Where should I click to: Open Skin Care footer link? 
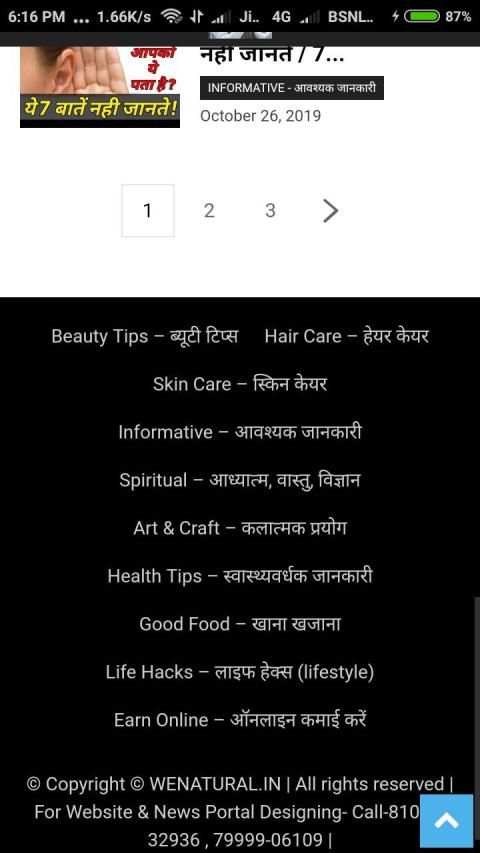click(x=240, y=384)
